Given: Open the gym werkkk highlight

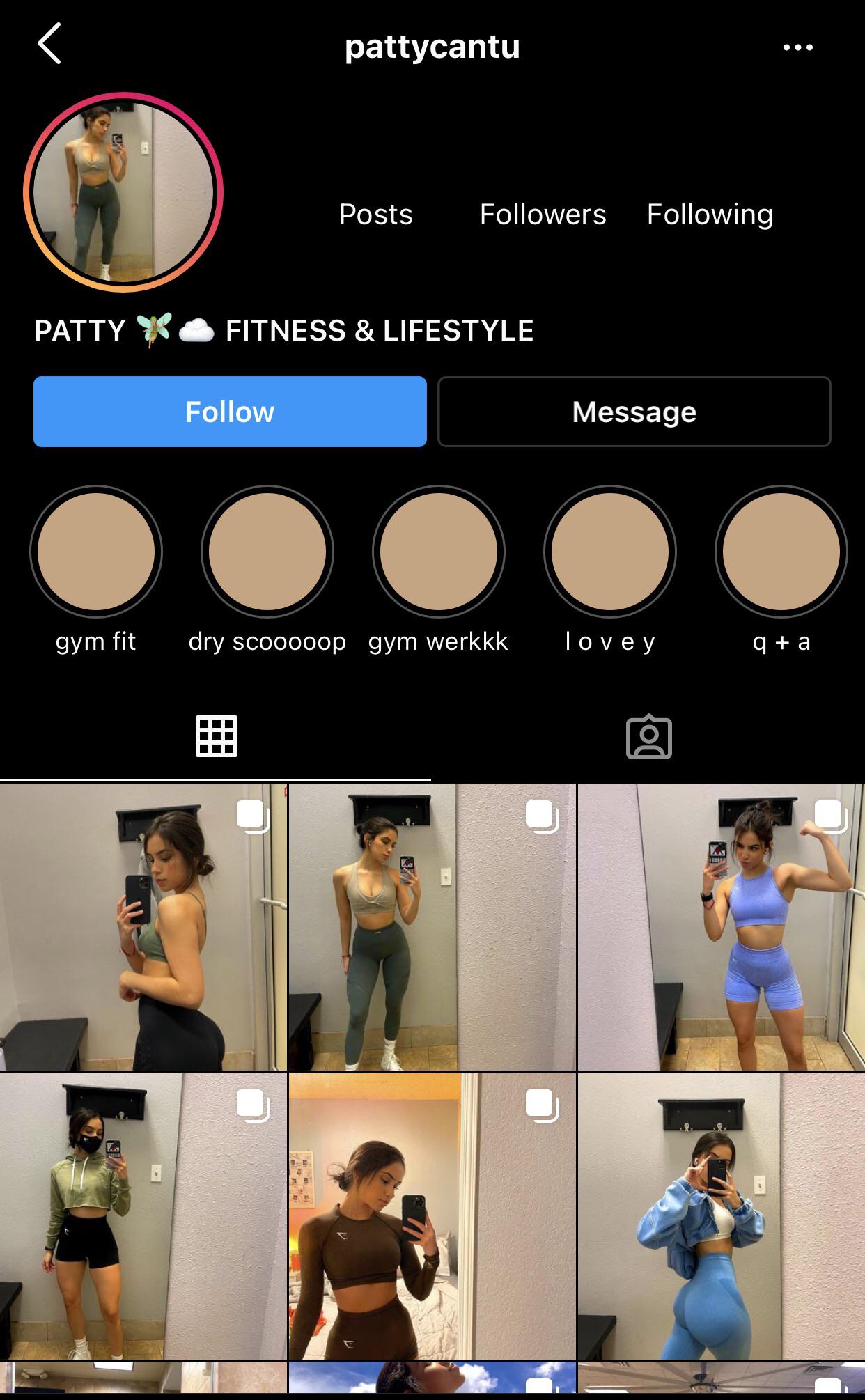Looking at the screenshot, I should click(439, 552).
